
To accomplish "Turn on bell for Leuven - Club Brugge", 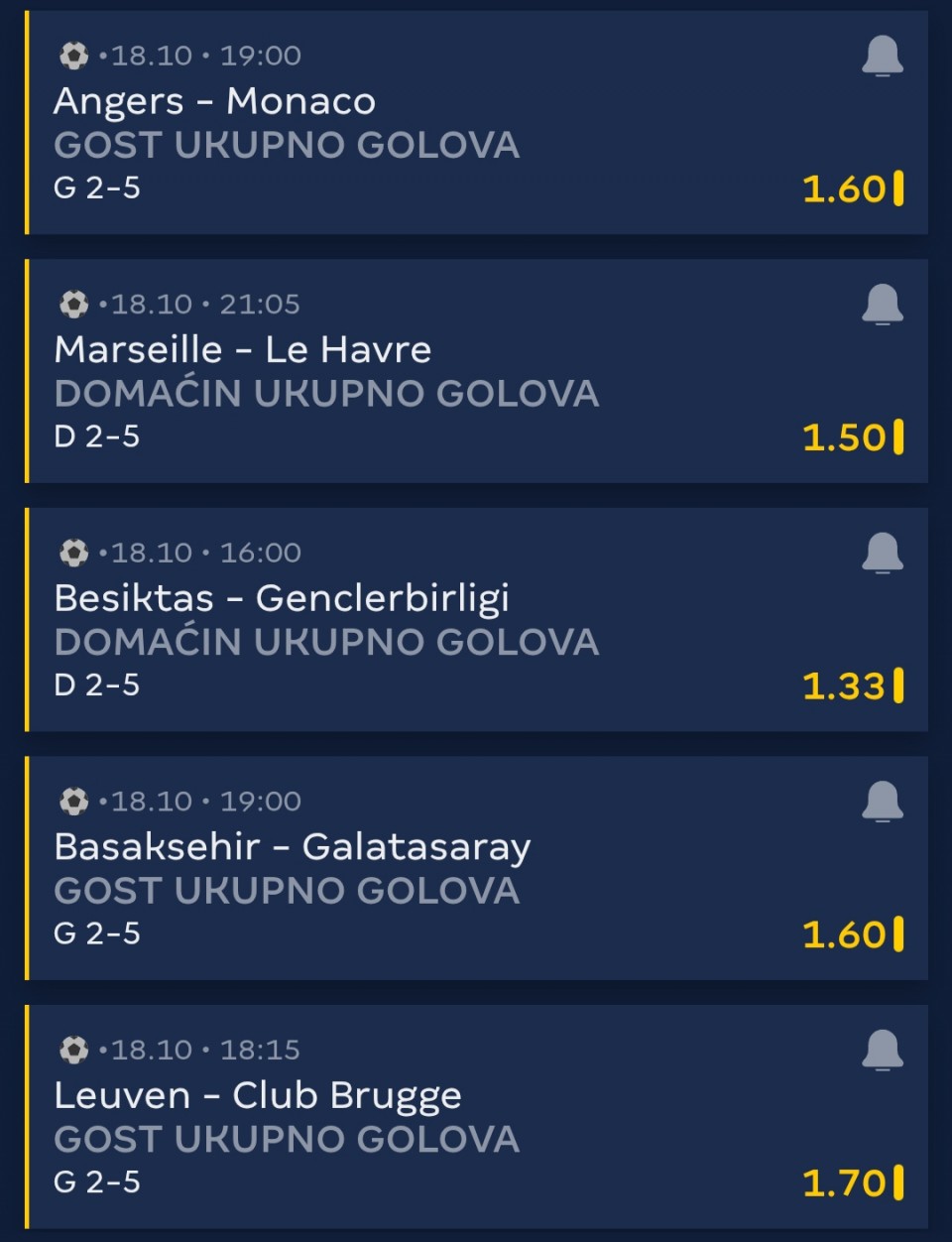I will point(882,1051).
